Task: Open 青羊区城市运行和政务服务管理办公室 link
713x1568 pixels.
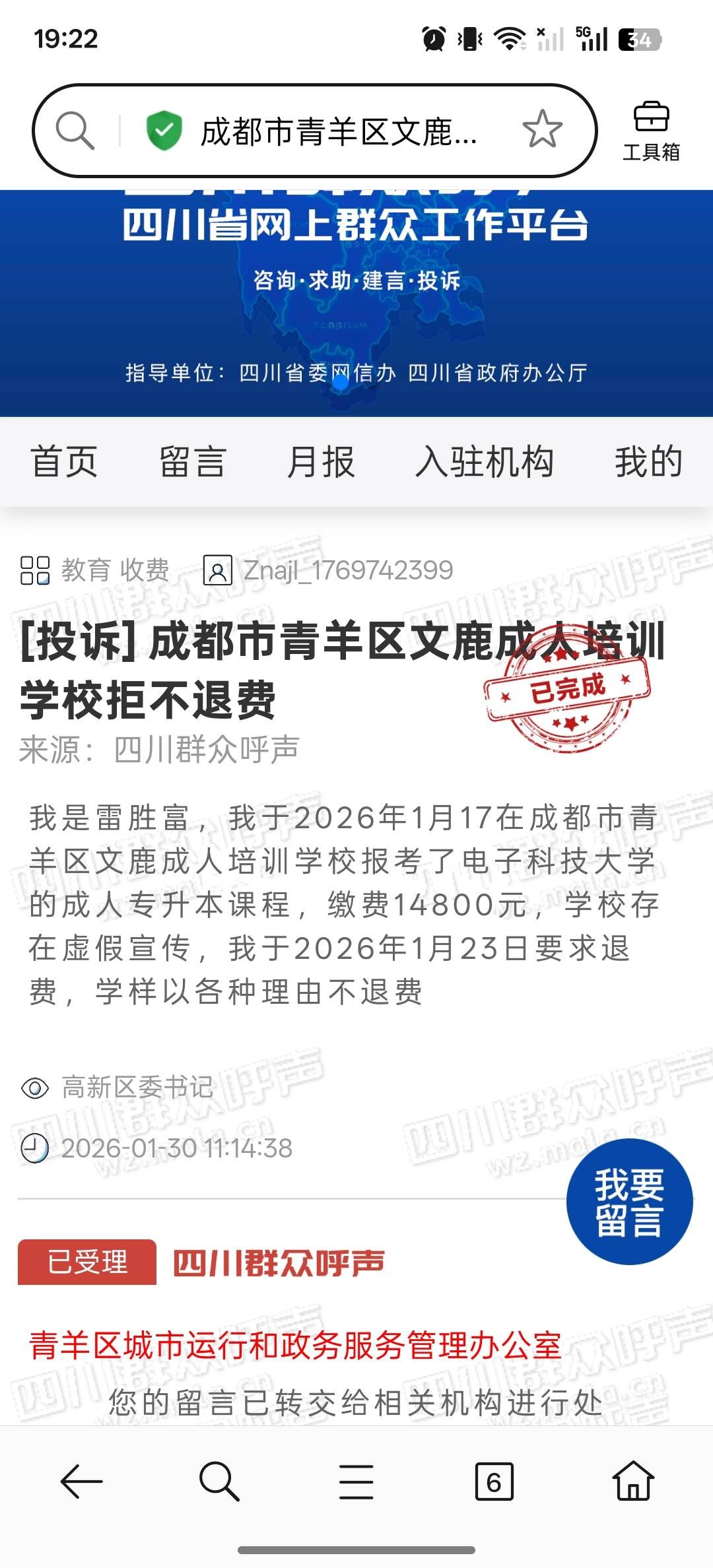Action: pos(295,1345)
